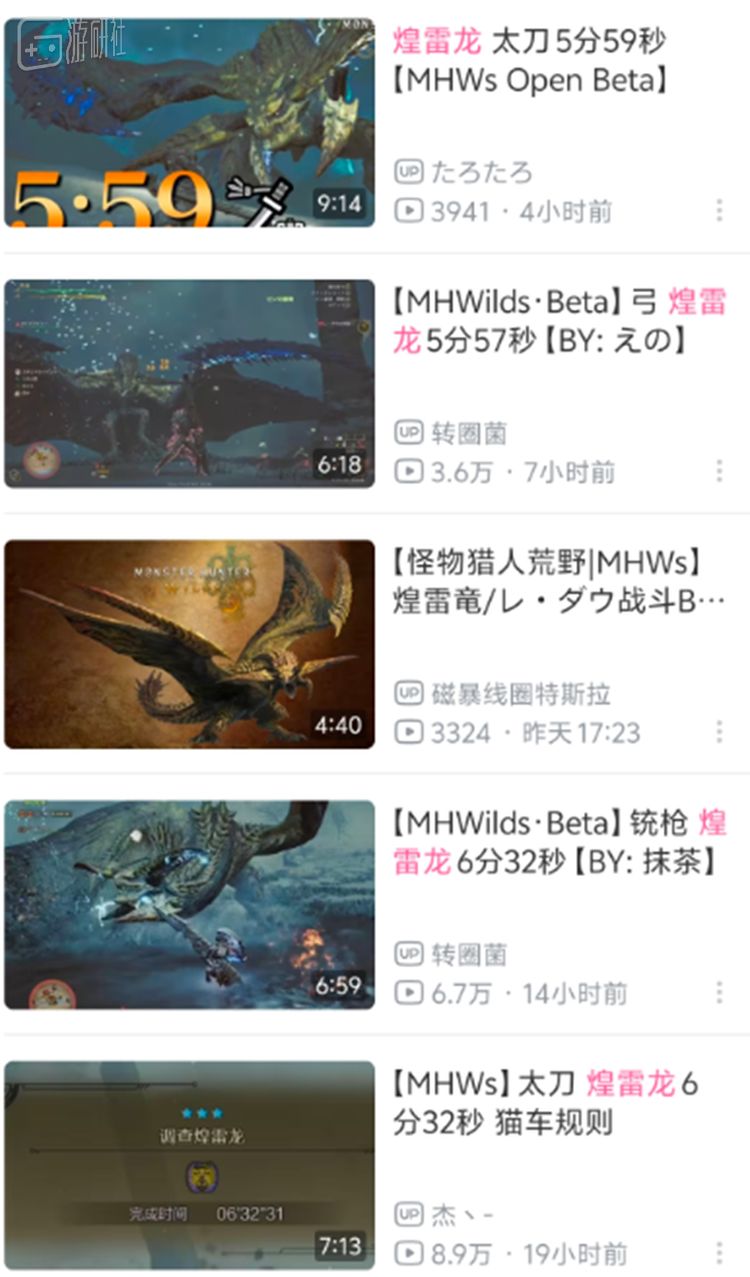The width and height of the screenshot is (750, 1277).
Task: Click the 调查煌雷龙 results thumbnail
Action: point(190,1163)
